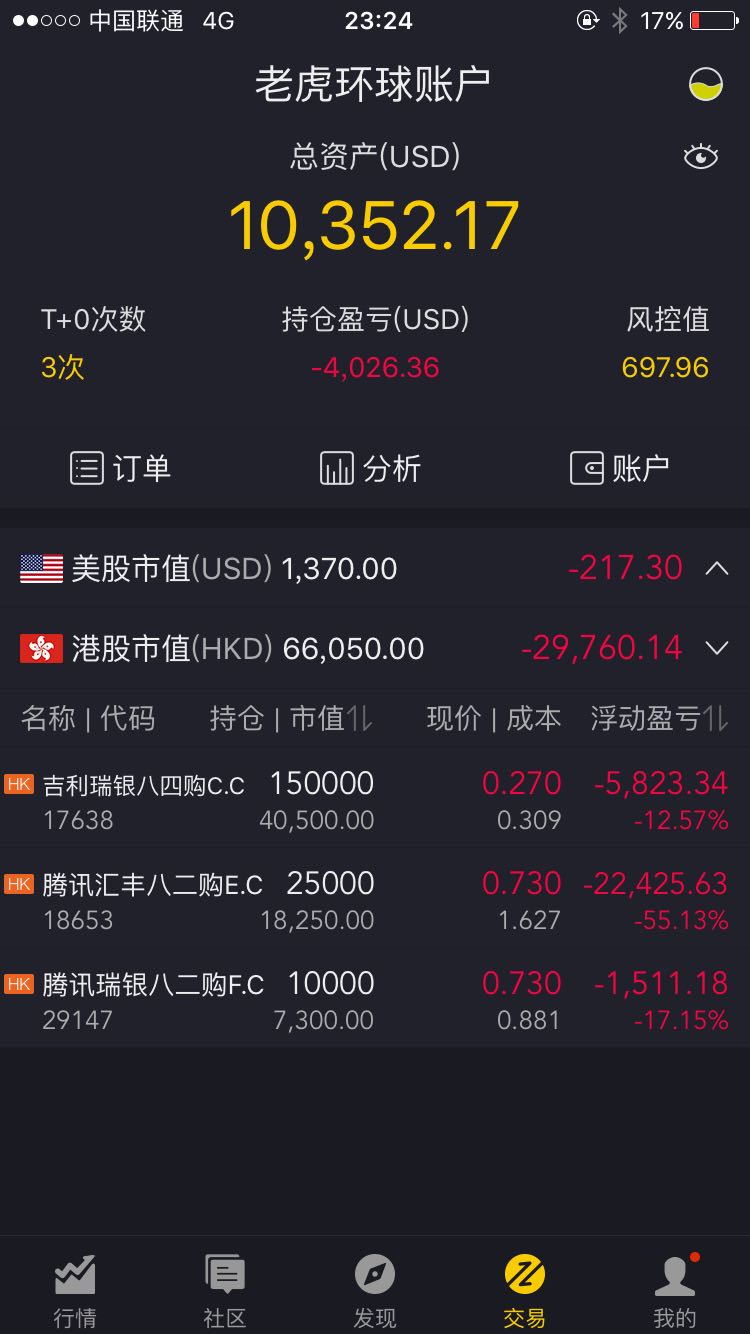750x1334 pixels.
Task: Switch to the 发现 discover tab
Action: click(375, 1291)
